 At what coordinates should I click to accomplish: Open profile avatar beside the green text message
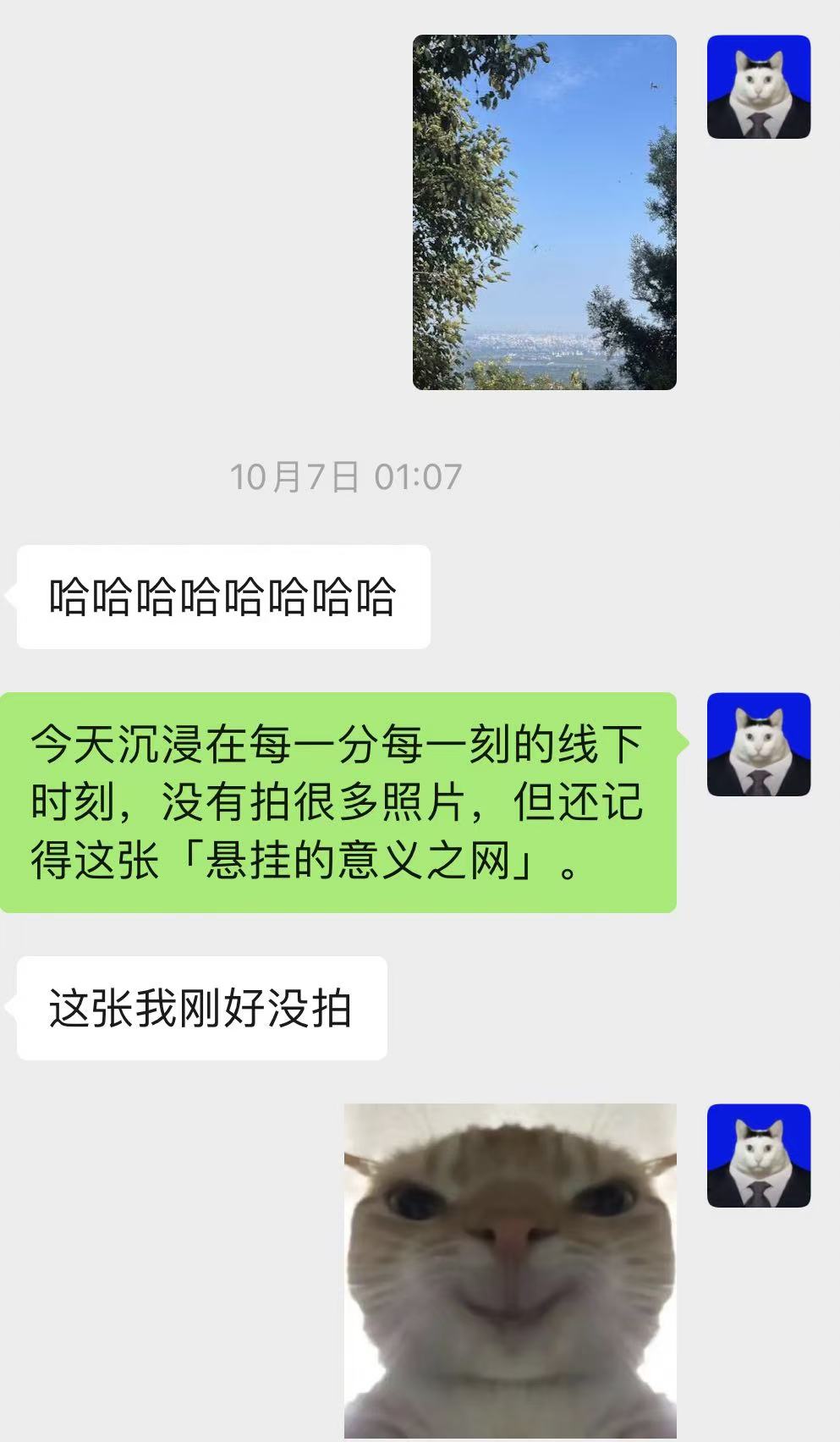(758, 744)
